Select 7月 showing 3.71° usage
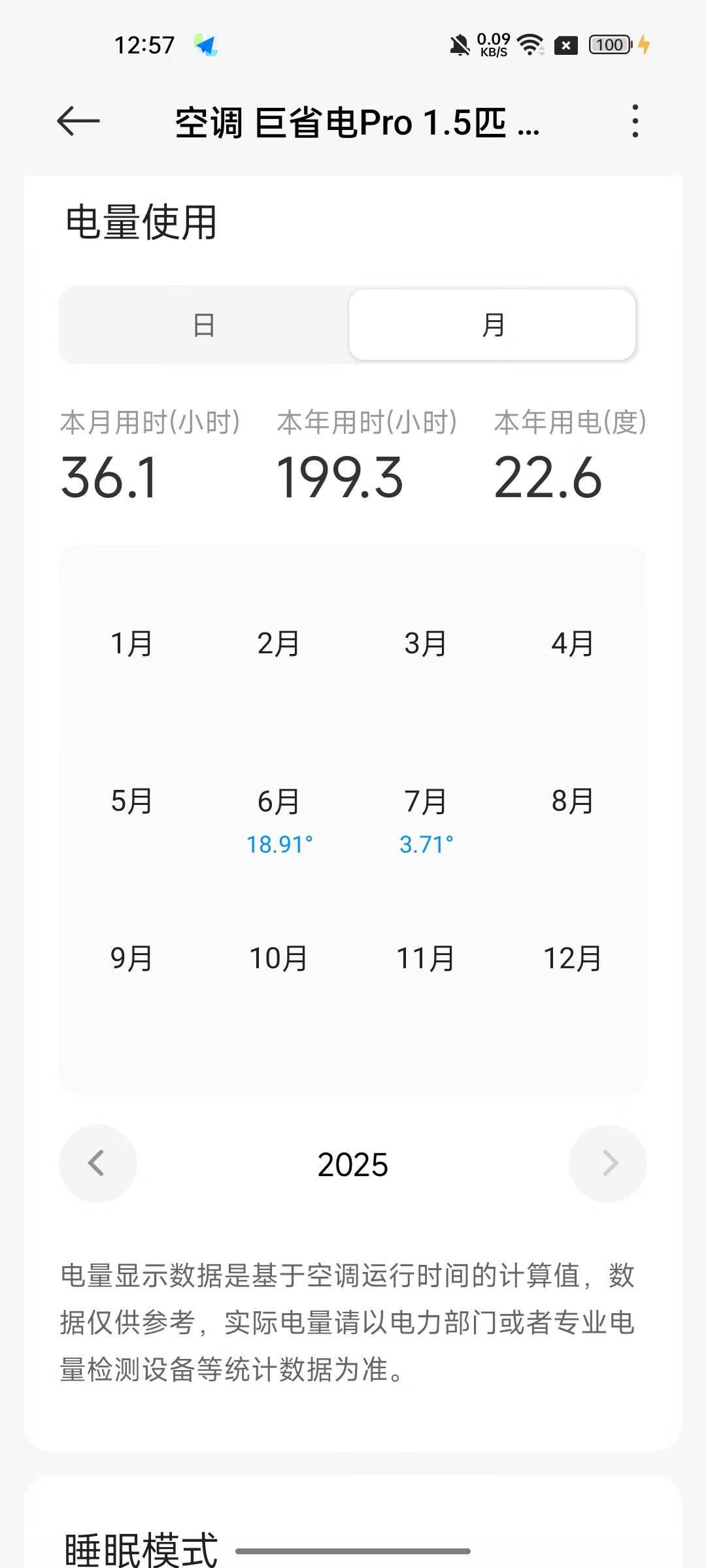 pos(426,820)
